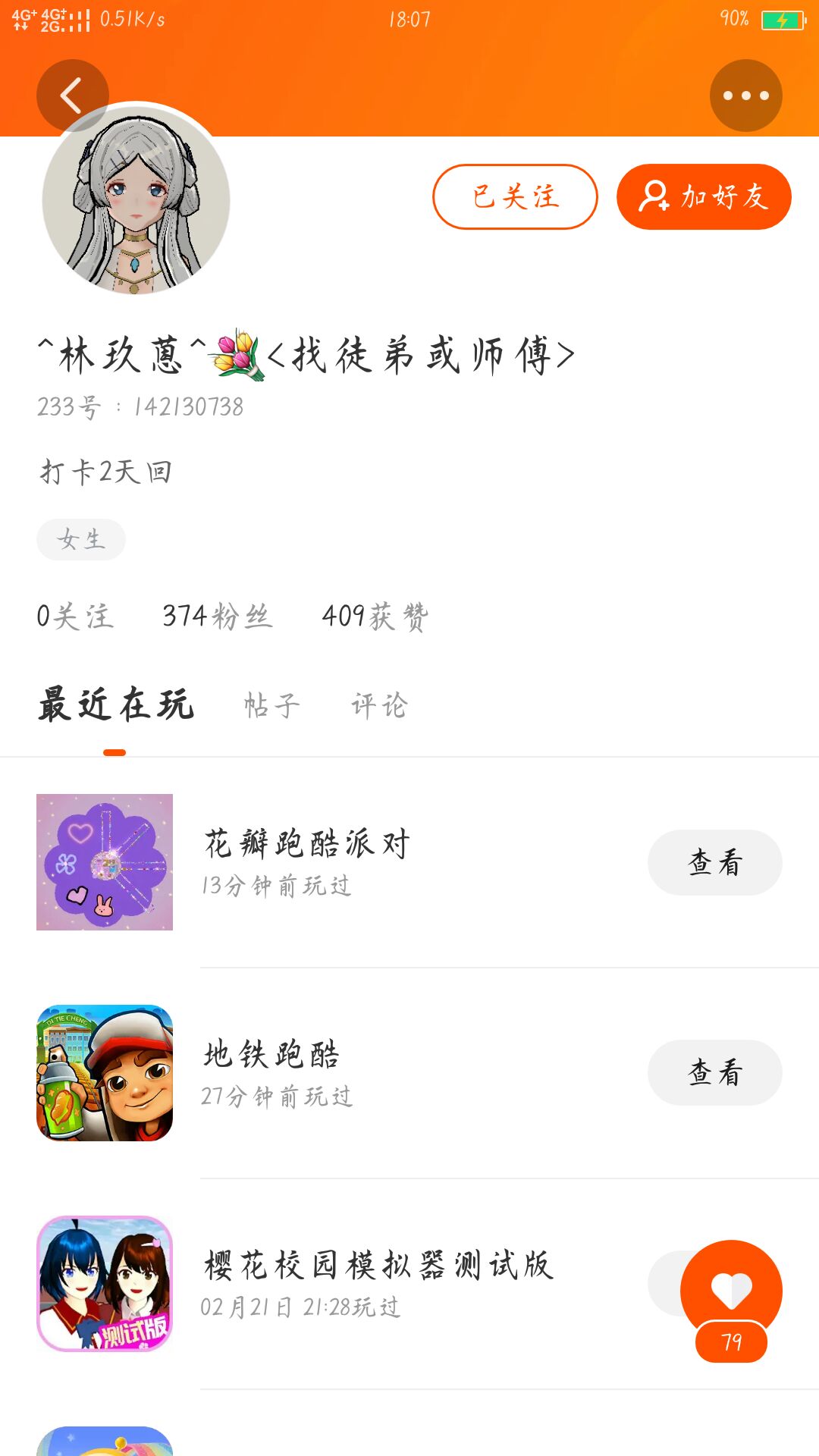819x1456 pixels.
Task: Open the three-dot overflow menu
Action: coord(745,96)
